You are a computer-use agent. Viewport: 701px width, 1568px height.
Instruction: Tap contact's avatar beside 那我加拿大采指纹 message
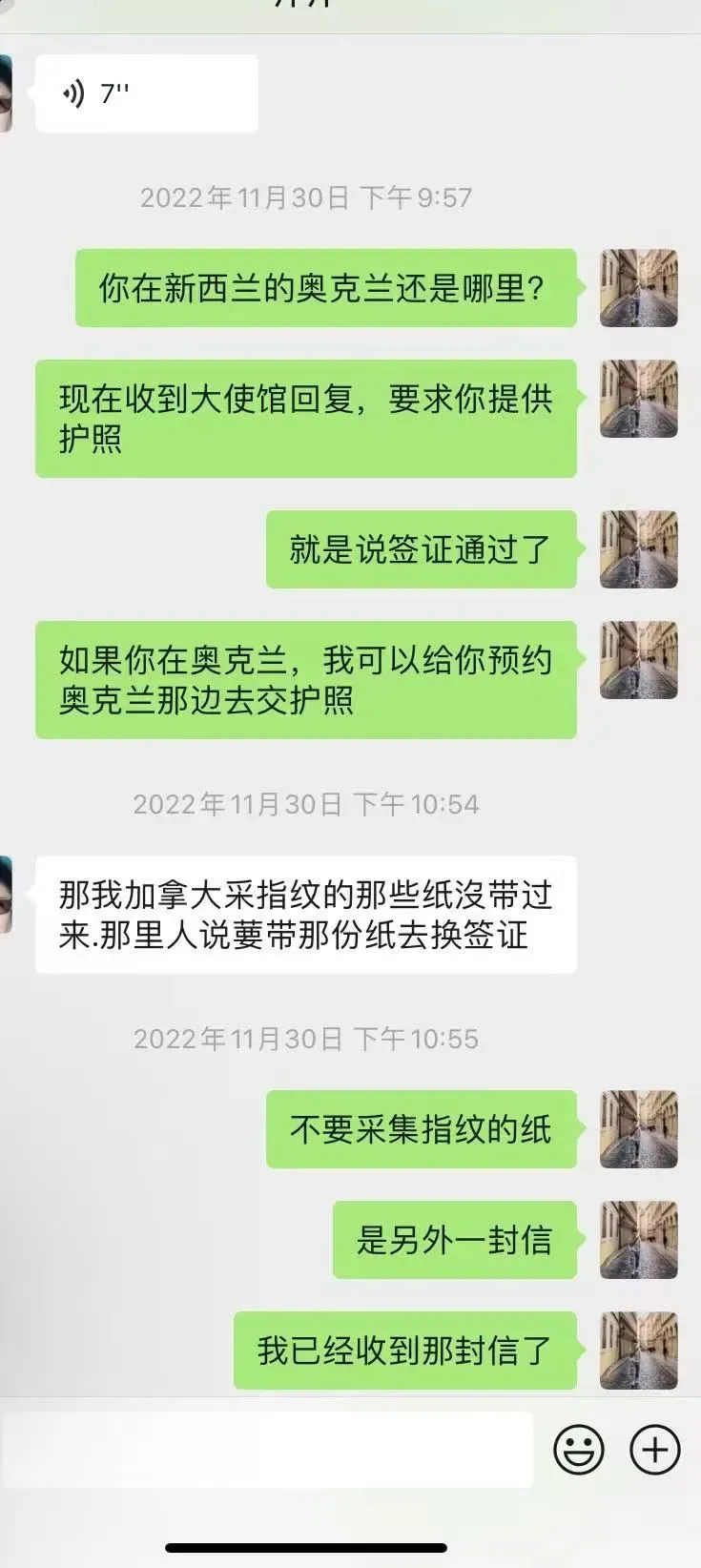(x=6, y=895)
